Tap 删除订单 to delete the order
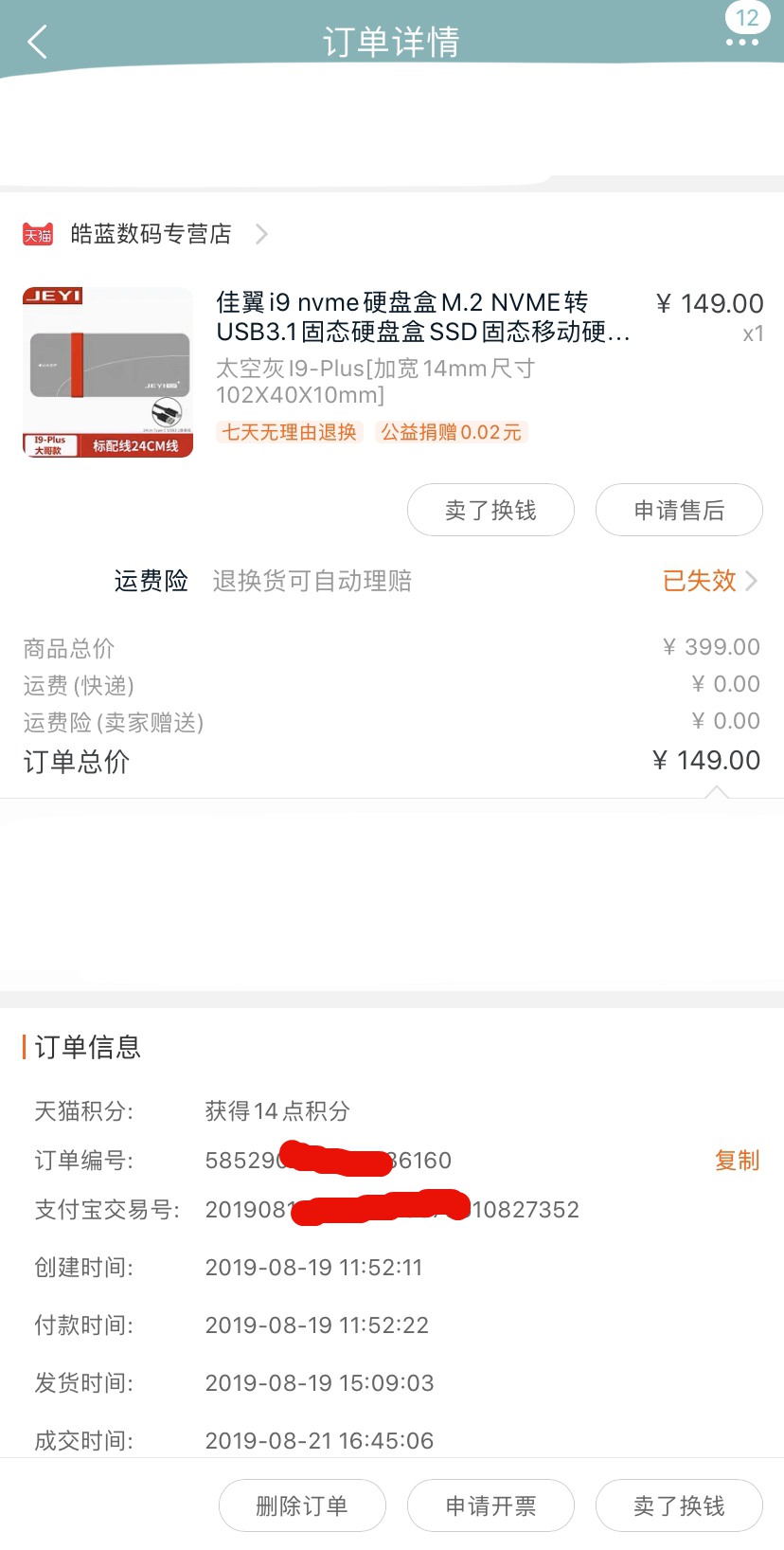Viewport: 784px width, 1550px height. point(302,1505)
